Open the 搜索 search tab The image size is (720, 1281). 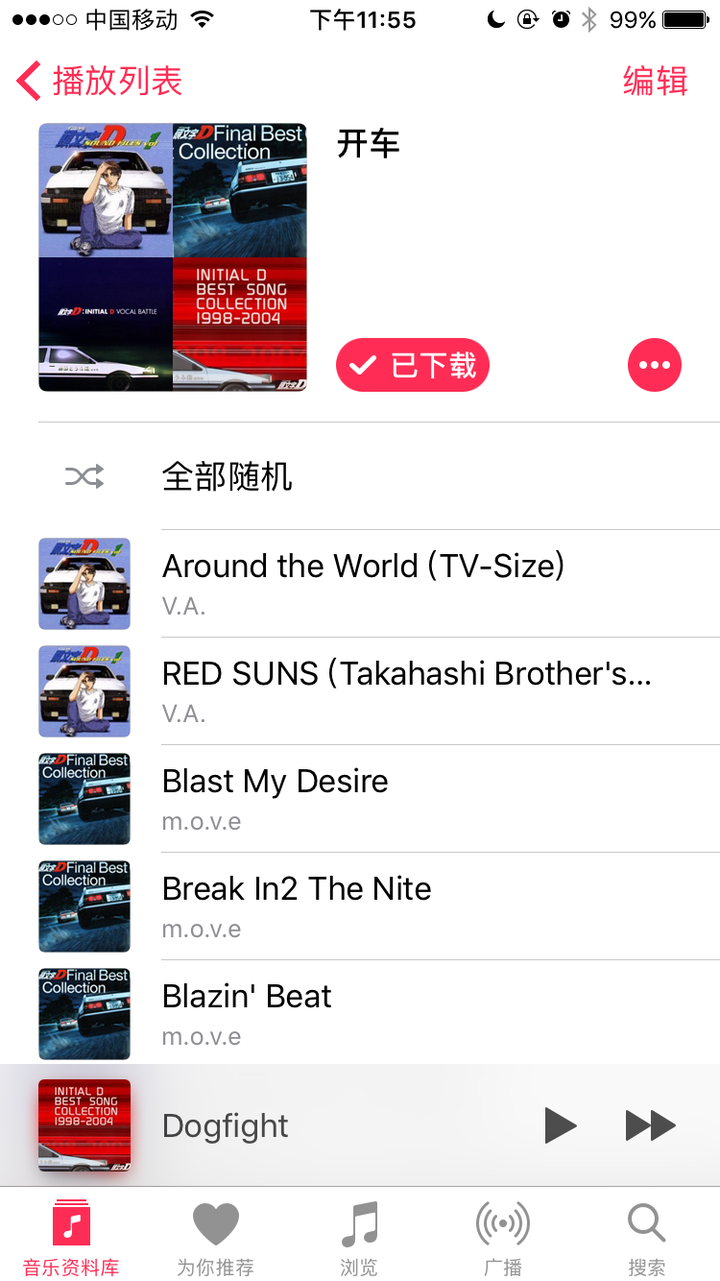pyautogui.click(x=647, y=1237)
